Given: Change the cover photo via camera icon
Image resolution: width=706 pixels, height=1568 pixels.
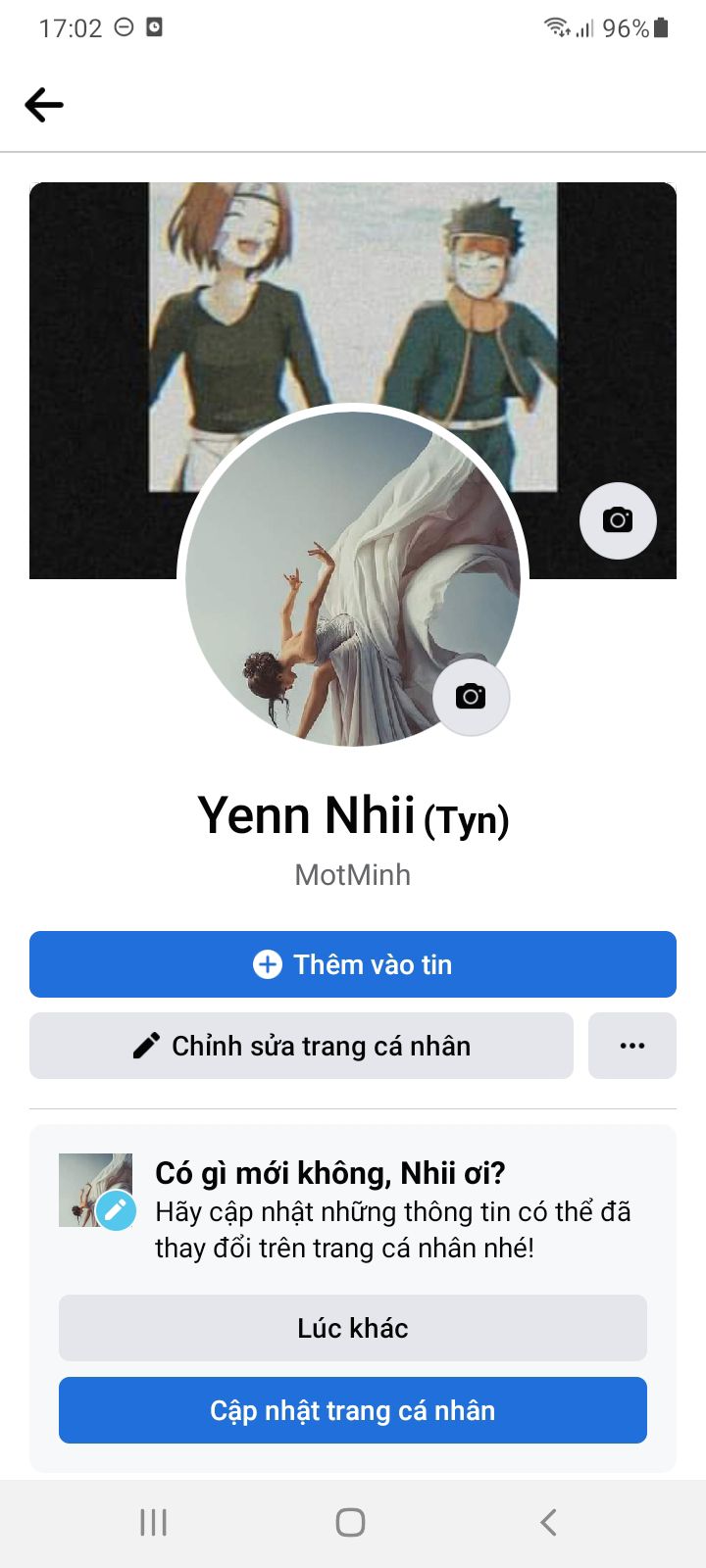Looking at the screenshot, I should [x=618, y=520].
